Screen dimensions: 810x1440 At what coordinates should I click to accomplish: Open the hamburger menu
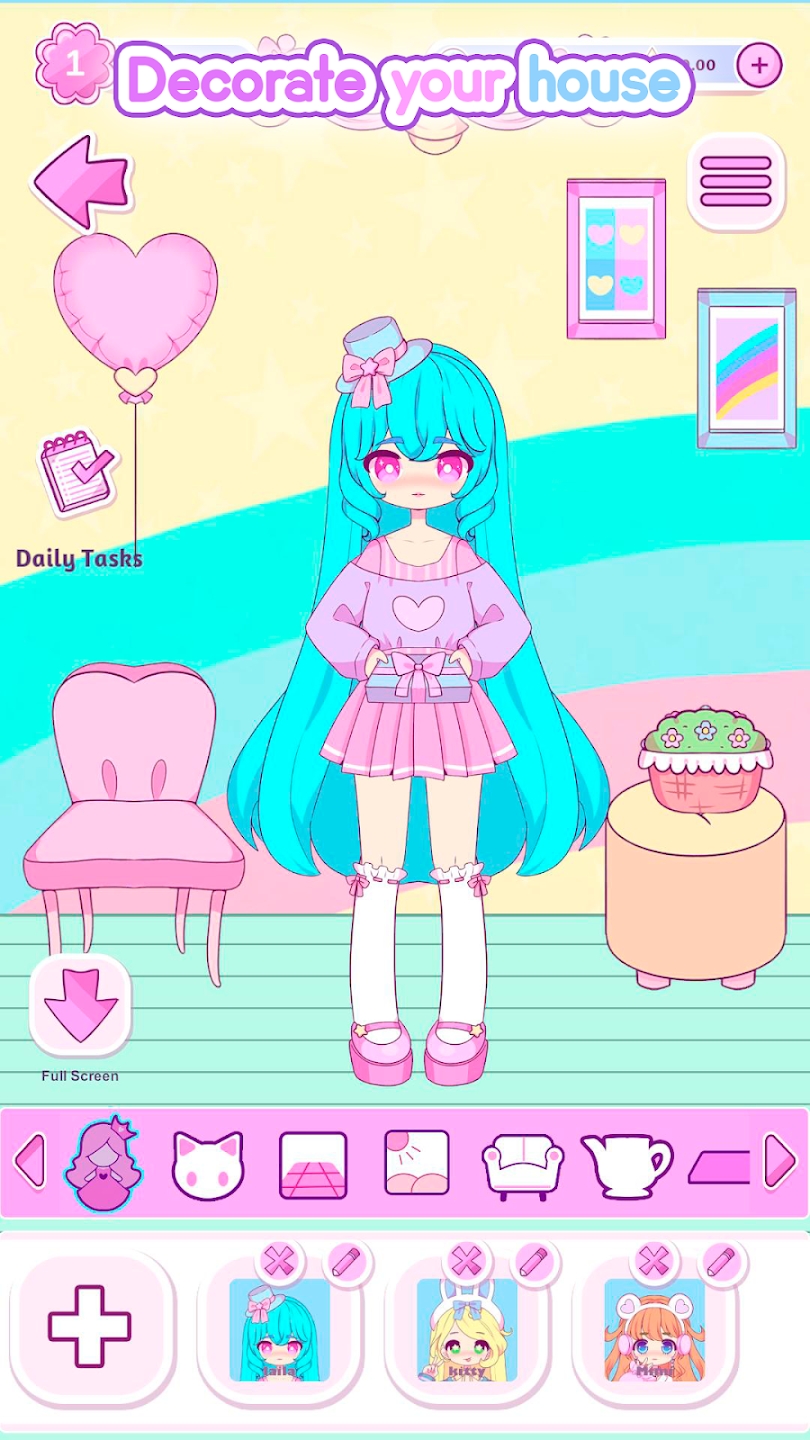[735, 182]
